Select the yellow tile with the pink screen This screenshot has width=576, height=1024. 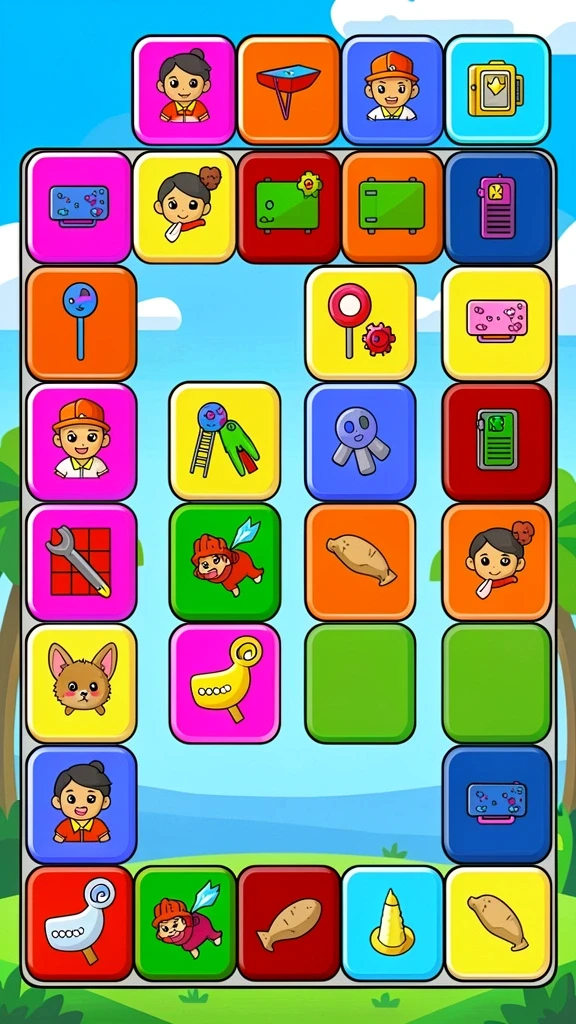[x=497, y=323]
